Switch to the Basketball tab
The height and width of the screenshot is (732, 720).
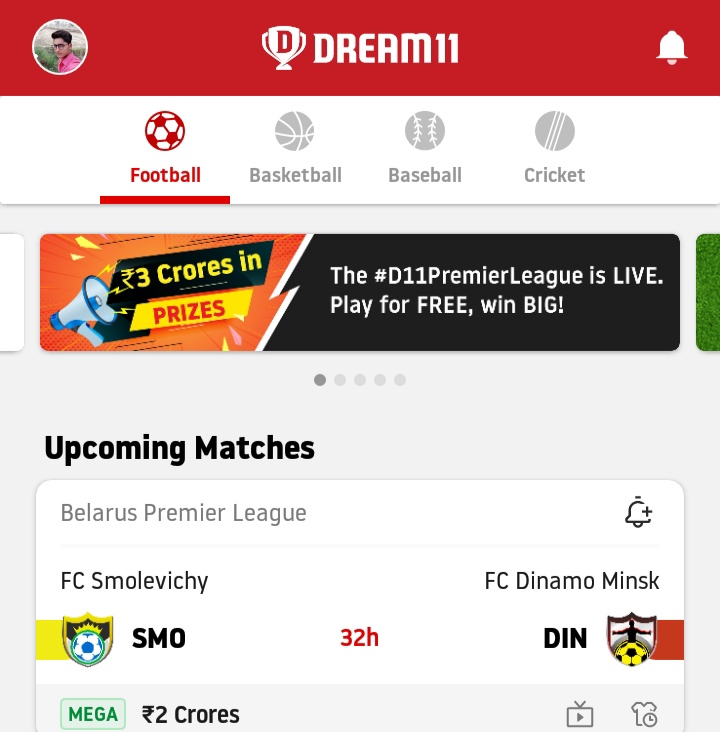coord(295,150)
